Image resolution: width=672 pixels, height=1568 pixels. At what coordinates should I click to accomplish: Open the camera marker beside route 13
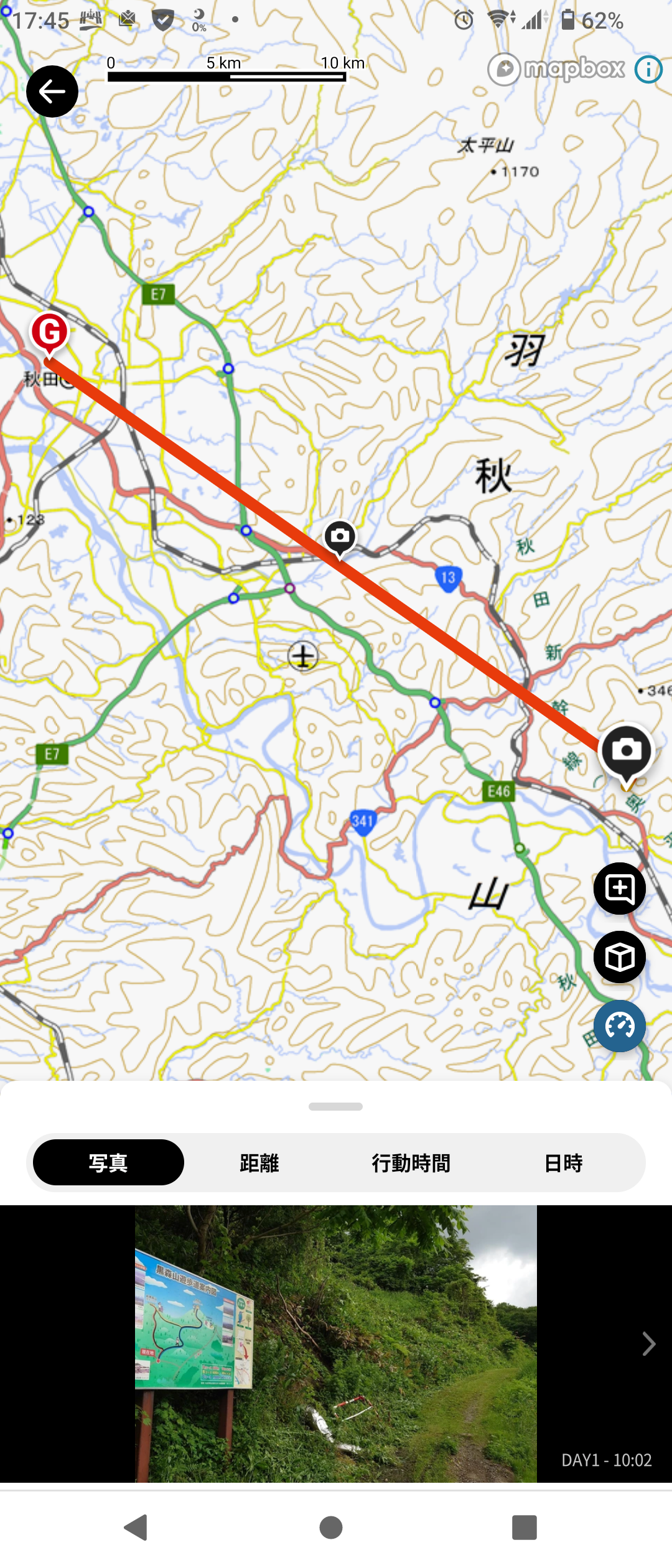[x=340, y=536]
